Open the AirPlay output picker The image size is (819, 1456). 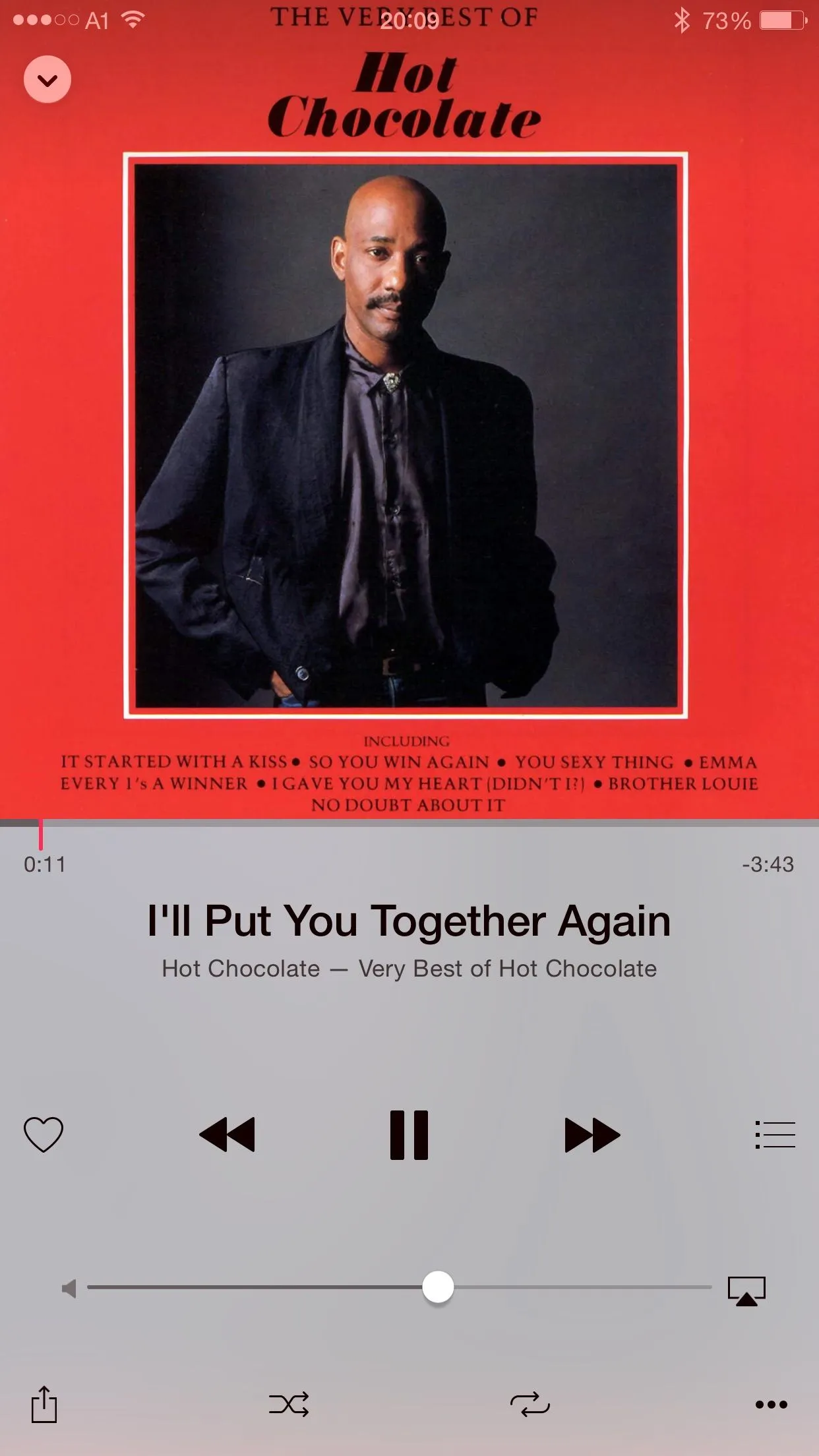tap(746, 1290)
